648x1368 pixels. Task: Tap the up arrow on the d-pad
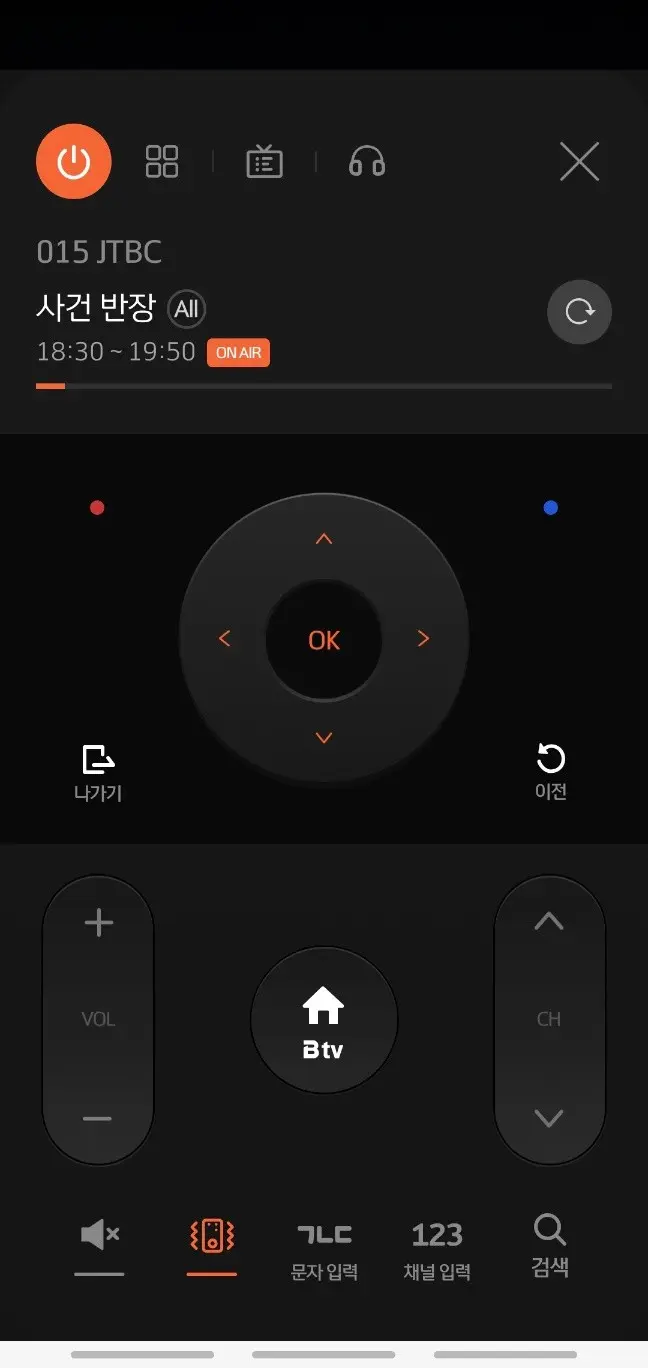(324, 539)
